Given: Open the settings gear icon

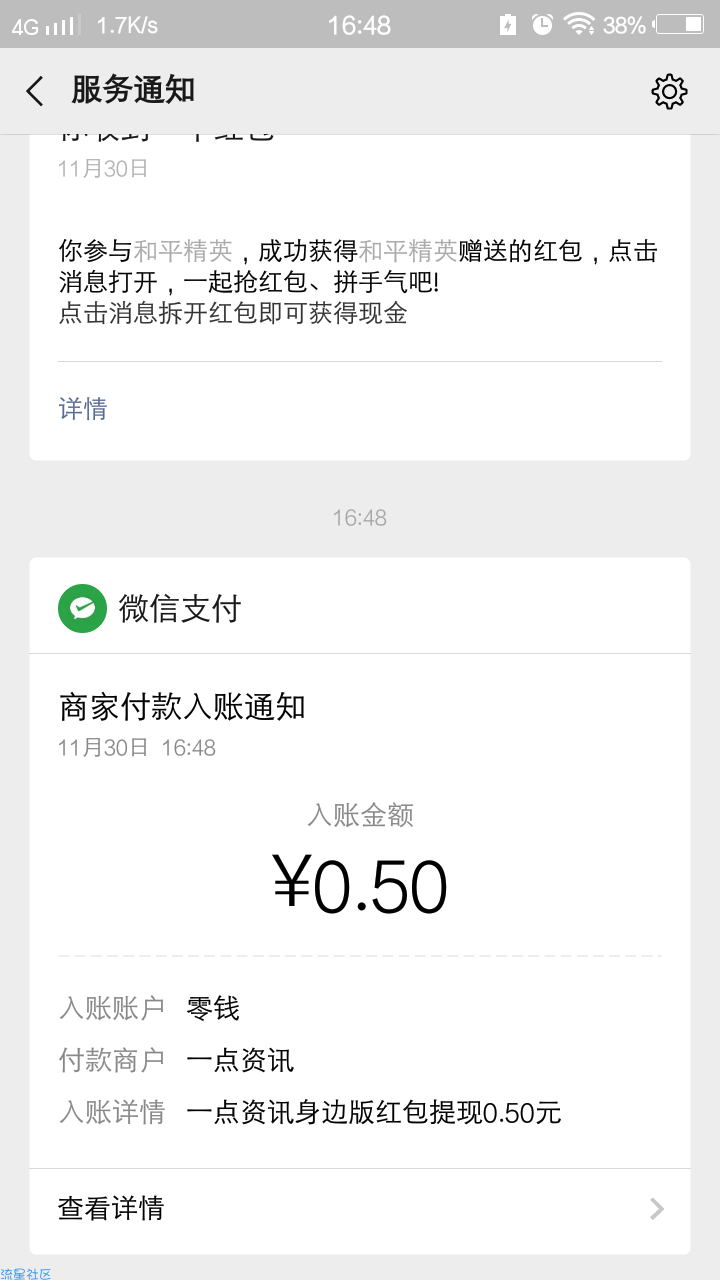Looking at the screenshot, I should [669, 91].
